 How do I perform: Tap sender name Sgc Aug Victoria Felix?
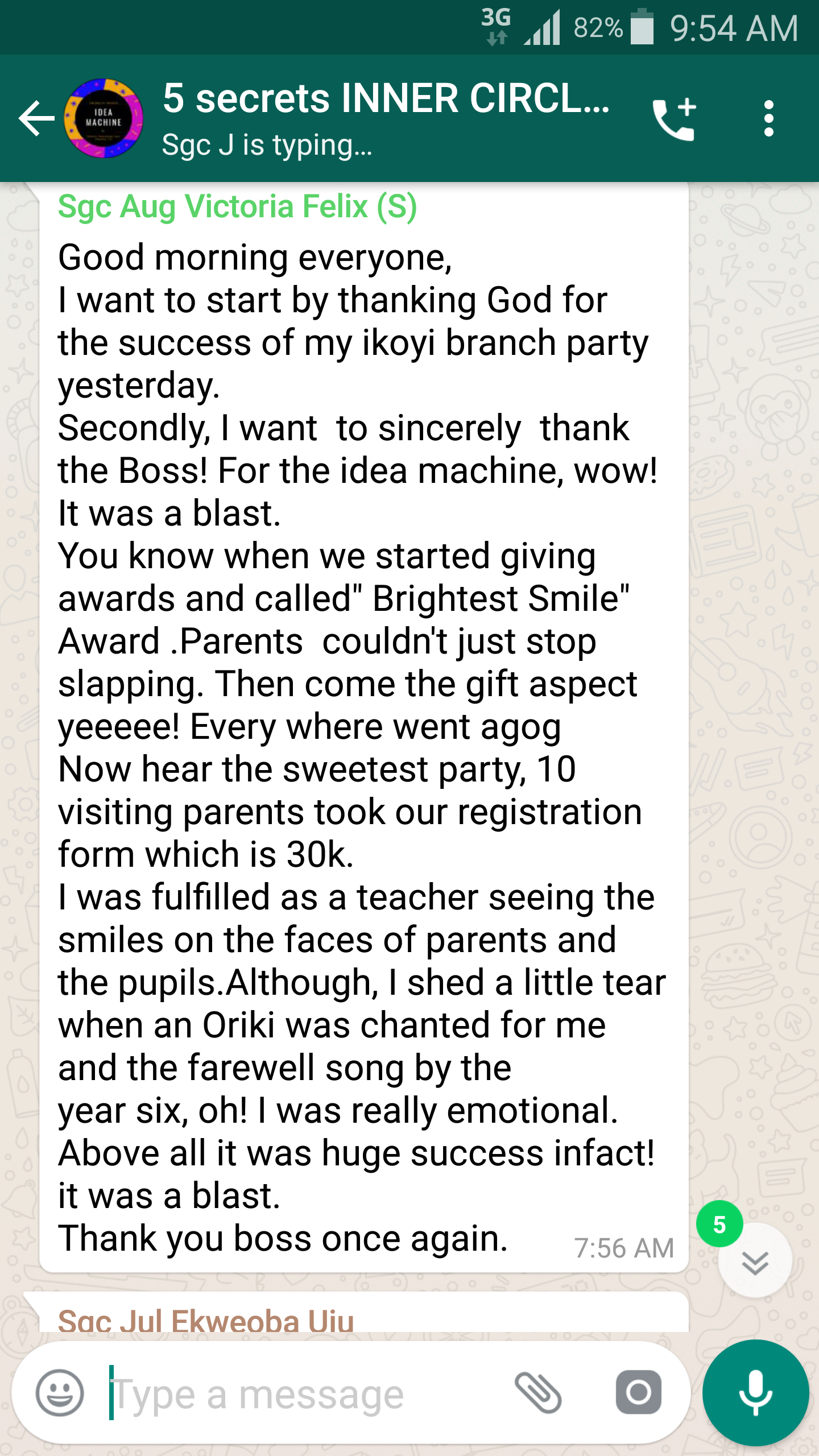[x=237, y=206]
